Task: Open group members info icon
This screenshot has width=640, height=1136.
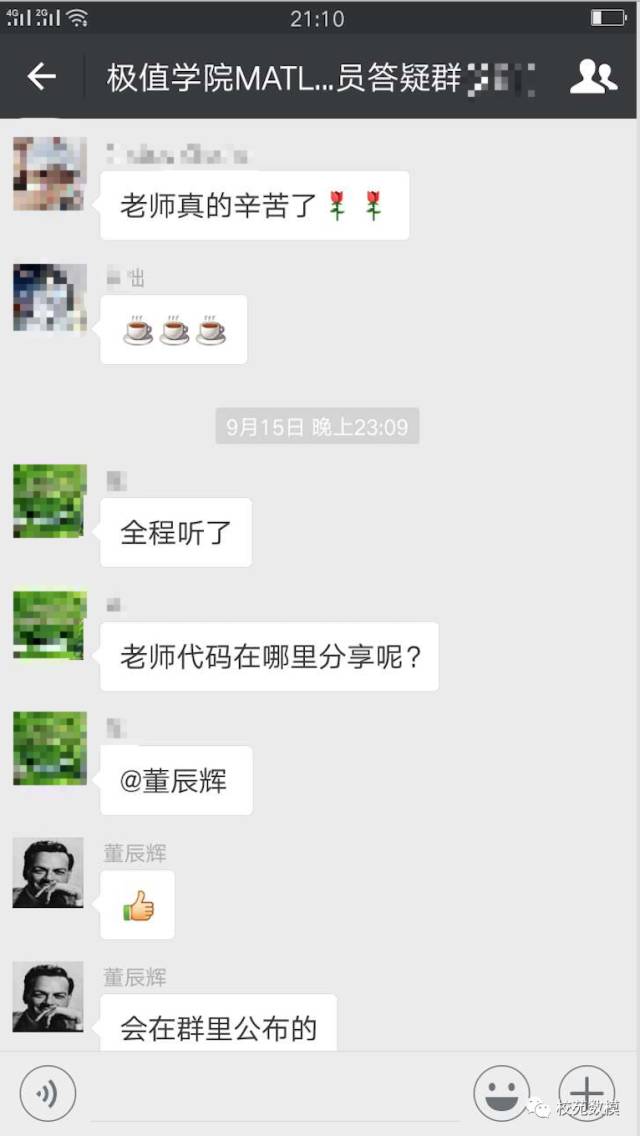Action: (593, 77)
